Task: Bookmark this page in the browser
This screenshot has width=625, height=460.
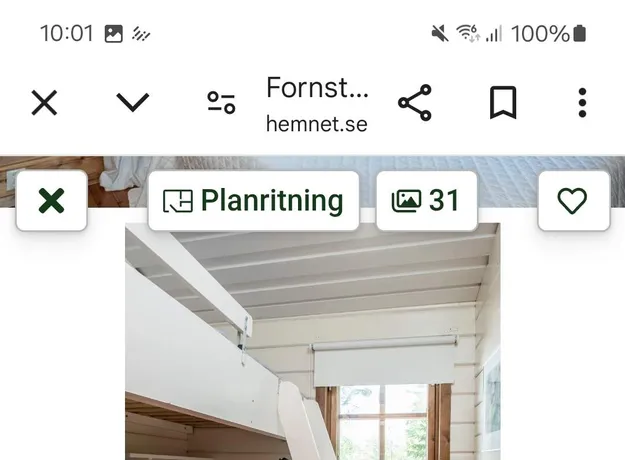Action: point(503,102)
